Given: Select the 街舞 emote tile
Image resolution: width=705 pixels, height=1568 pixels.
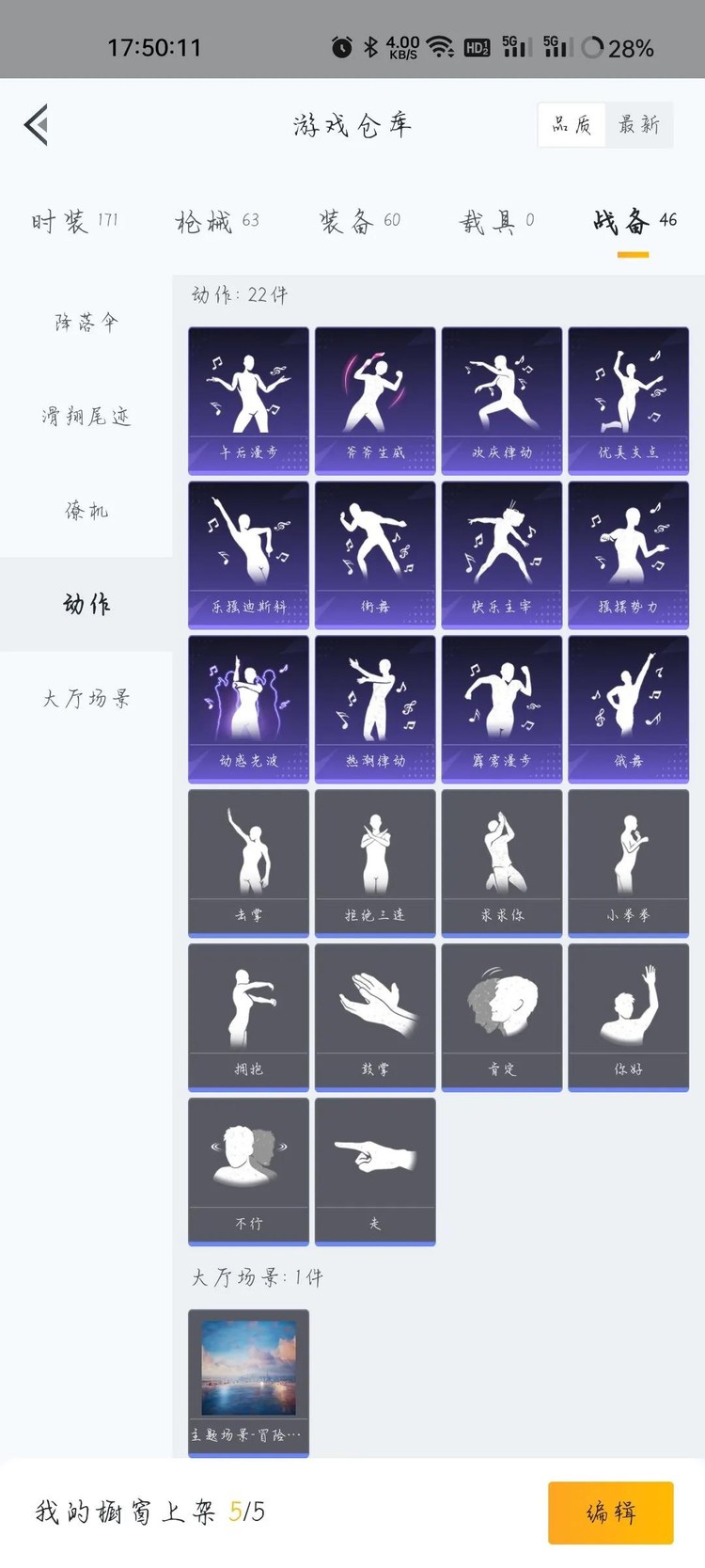Looking at the screenshot, I should [375, 554].
